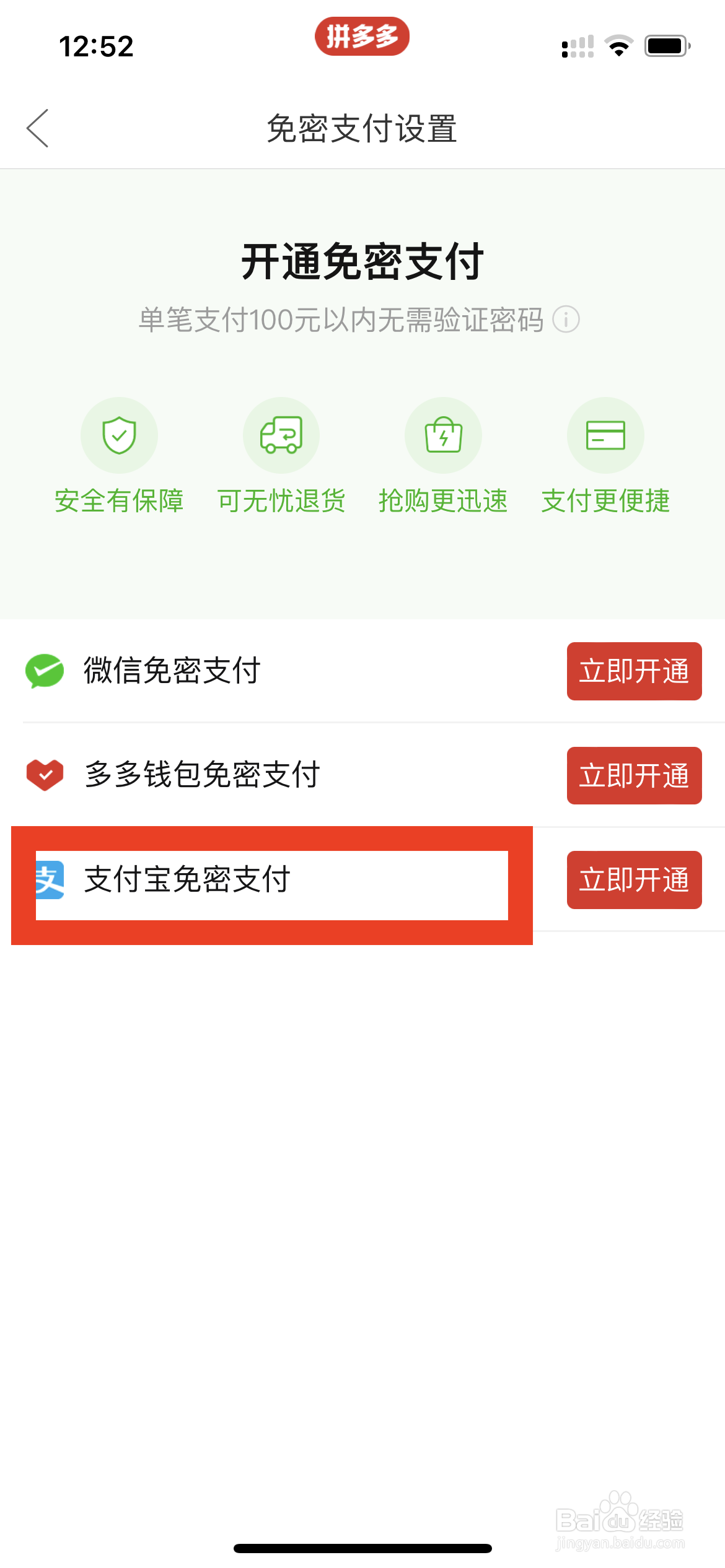Click the bank card icon above 支付更便捷
Viewport: 725px width, 1568px height.
click(x=605, y=435)
